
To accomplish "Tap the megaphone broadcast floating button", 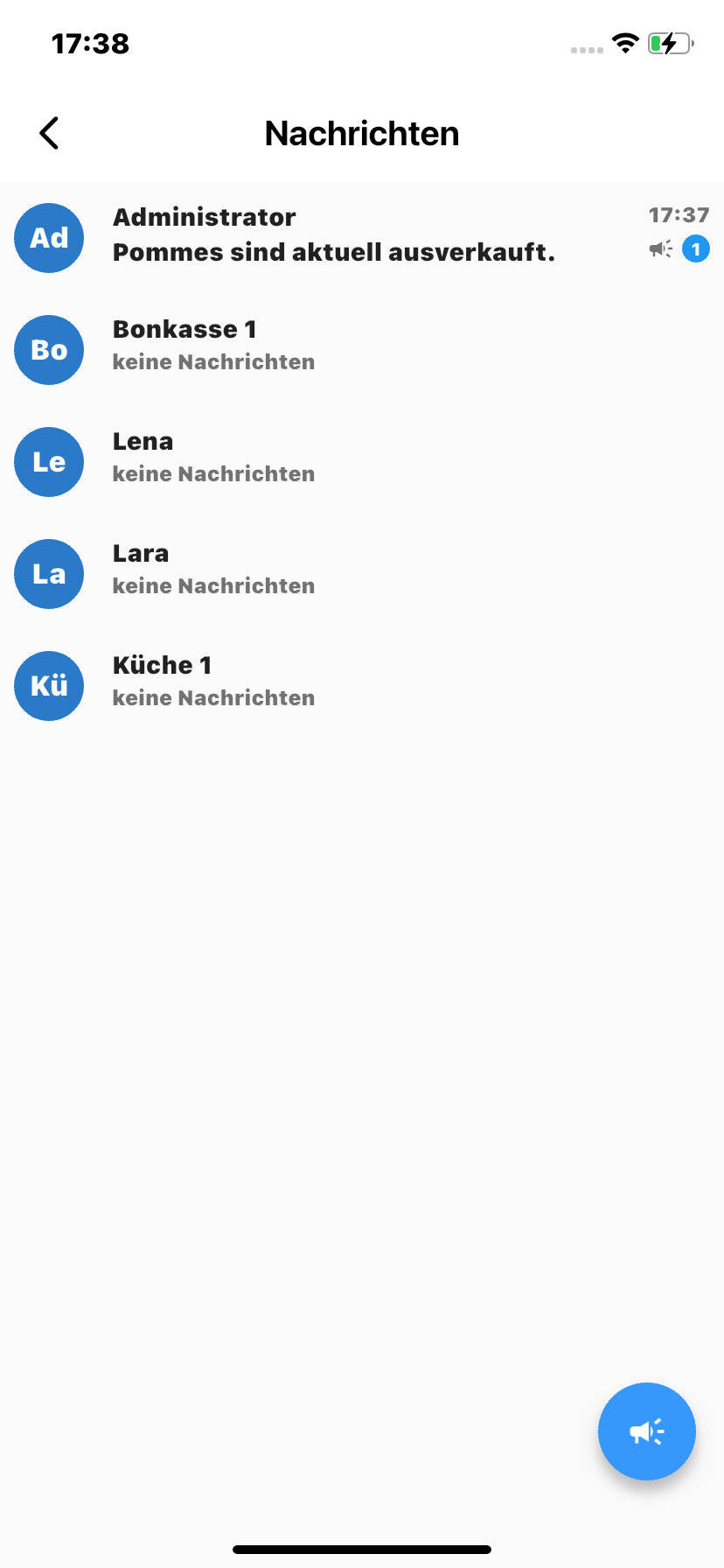I will (647, 1431).
